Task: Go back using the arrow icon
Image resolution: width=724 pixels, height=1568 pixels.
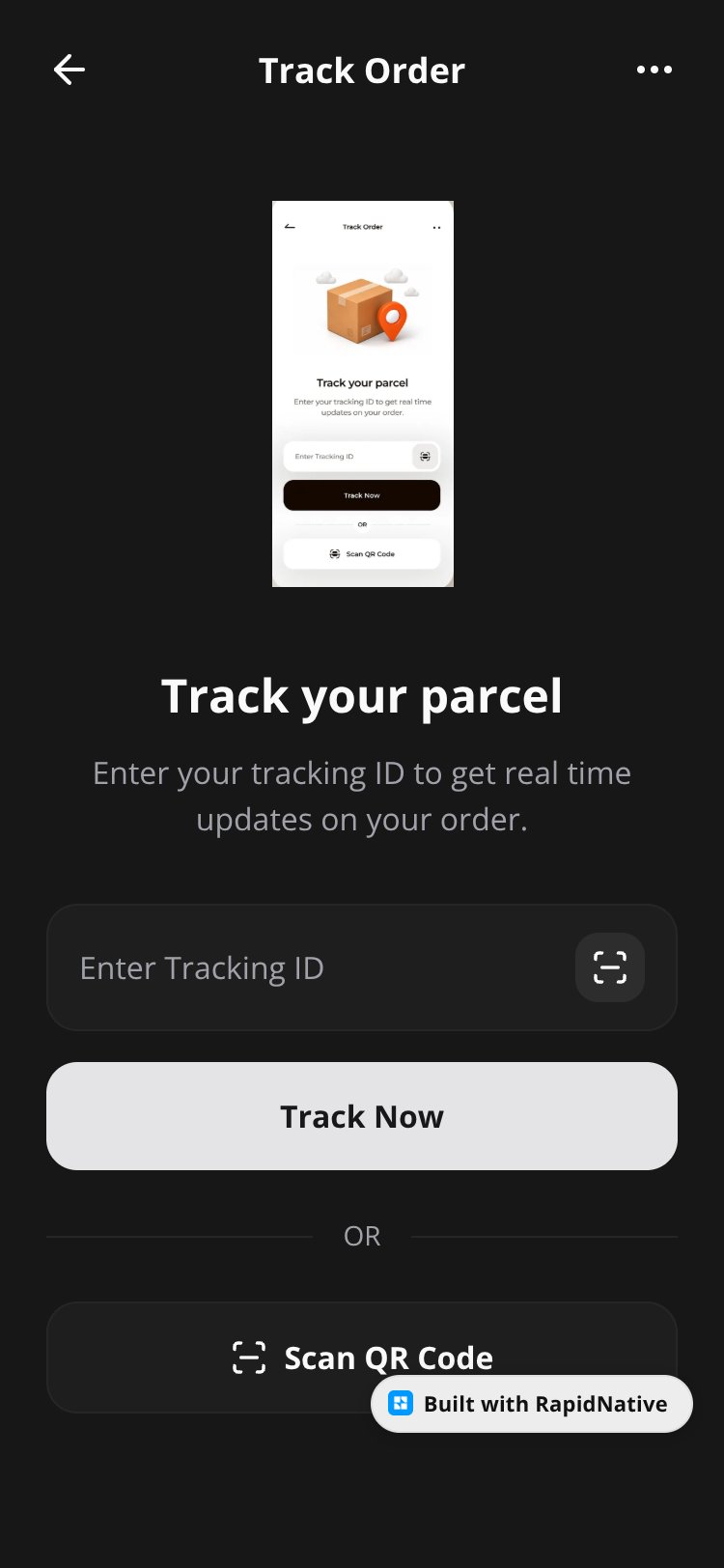Action: click(x=70, y=70)
